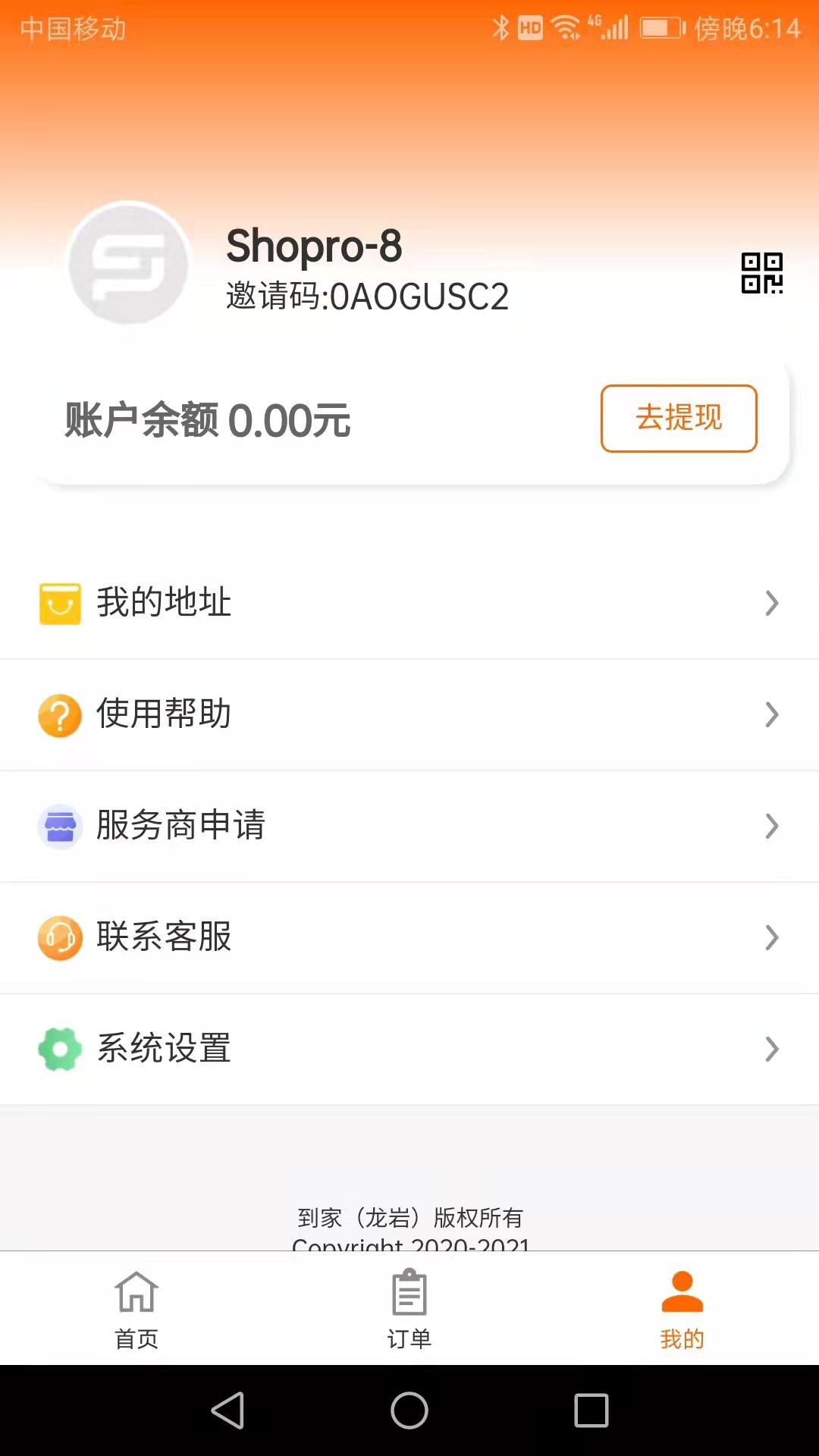Open 我的地址 row
The image size is (819, 1456).
[409, 603]
